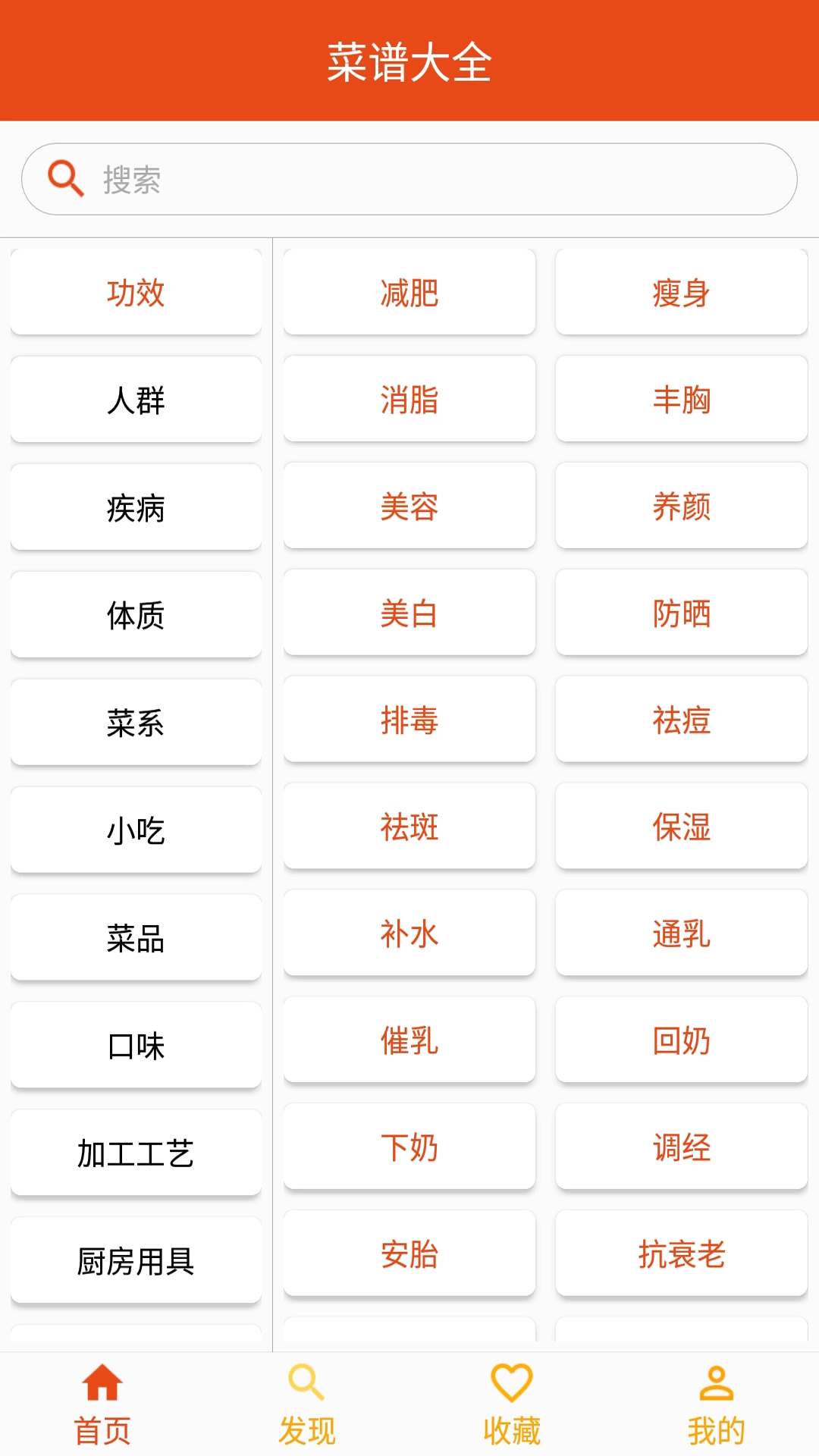
Task: Select the 抗衰老 filter
Action: [681, 1254]
